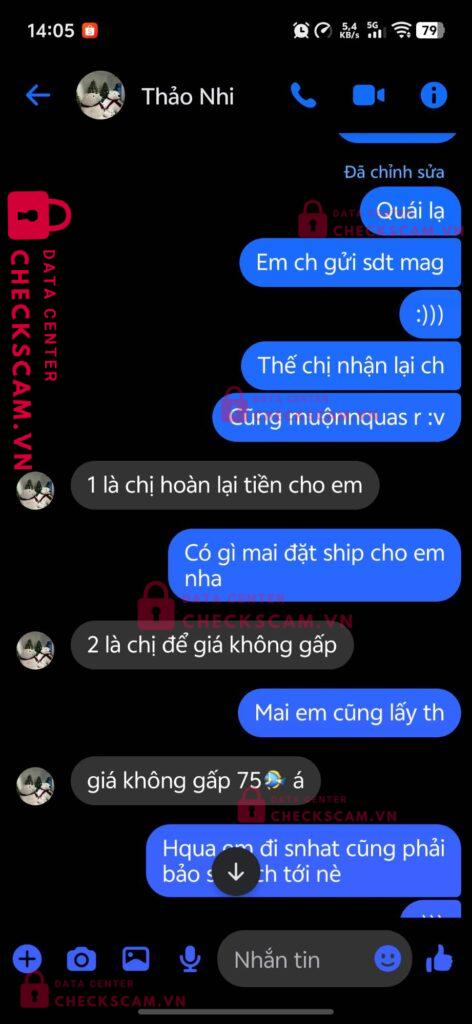Start a voice call with Thảo Nhi
Image resolution: width=472 pixels, height=1024 pixels.
point(303,95)
